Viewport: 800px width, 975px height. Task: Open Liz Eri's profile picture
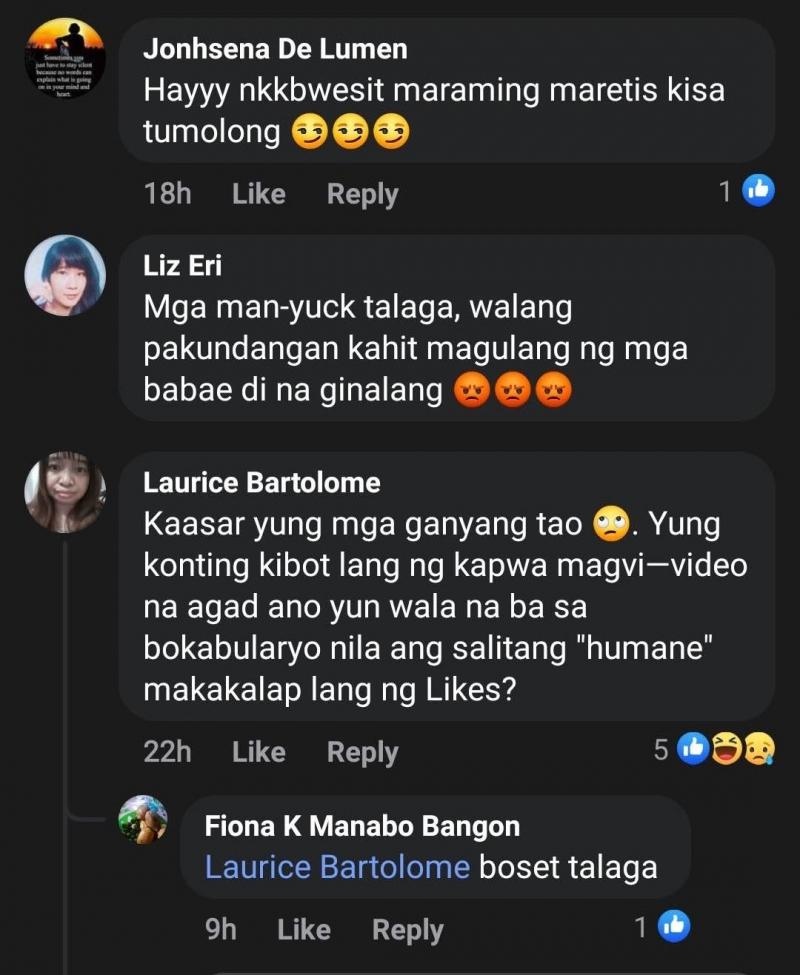point(64,276)
